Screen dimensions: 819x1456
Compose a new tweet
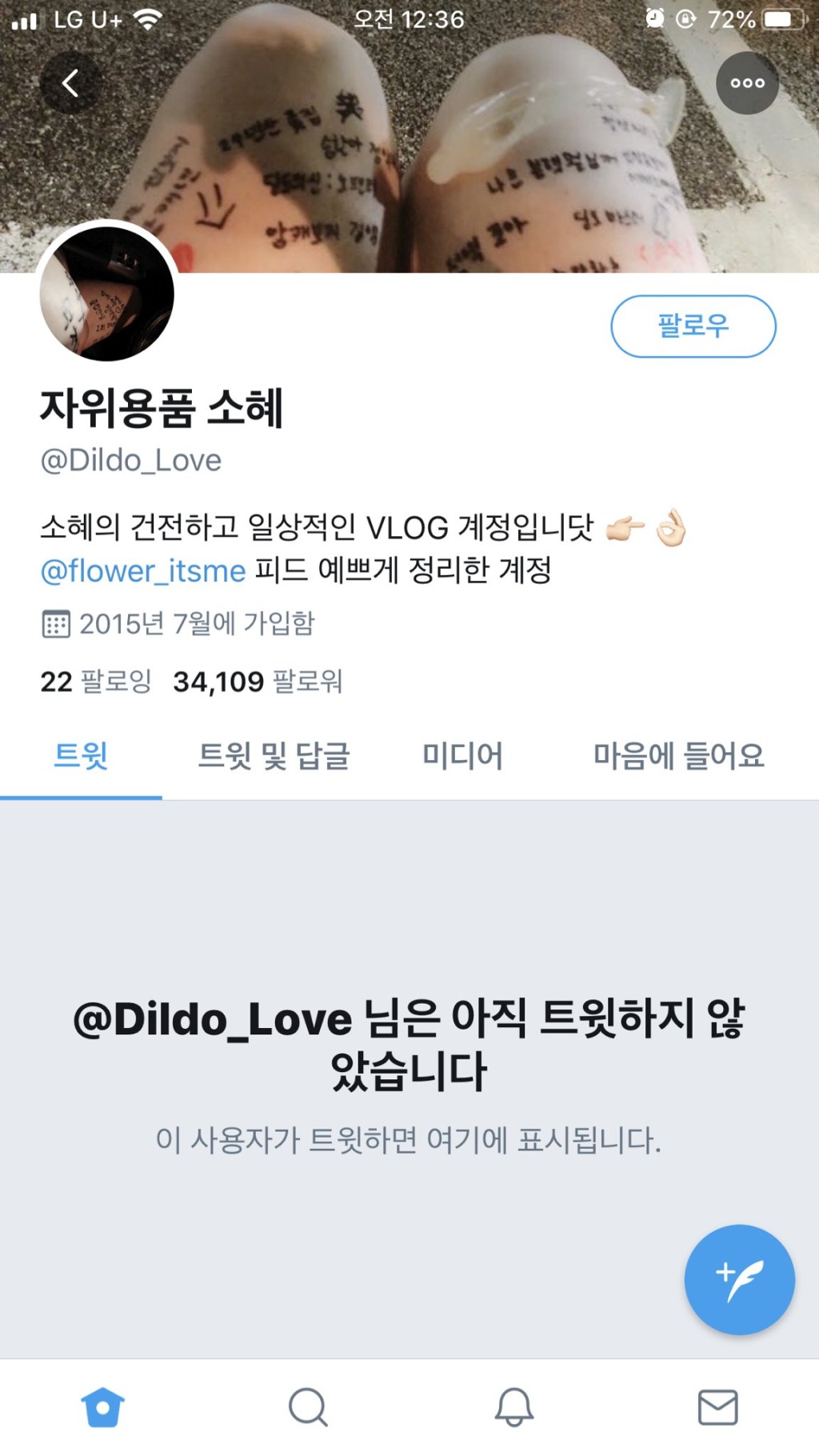739,1279
